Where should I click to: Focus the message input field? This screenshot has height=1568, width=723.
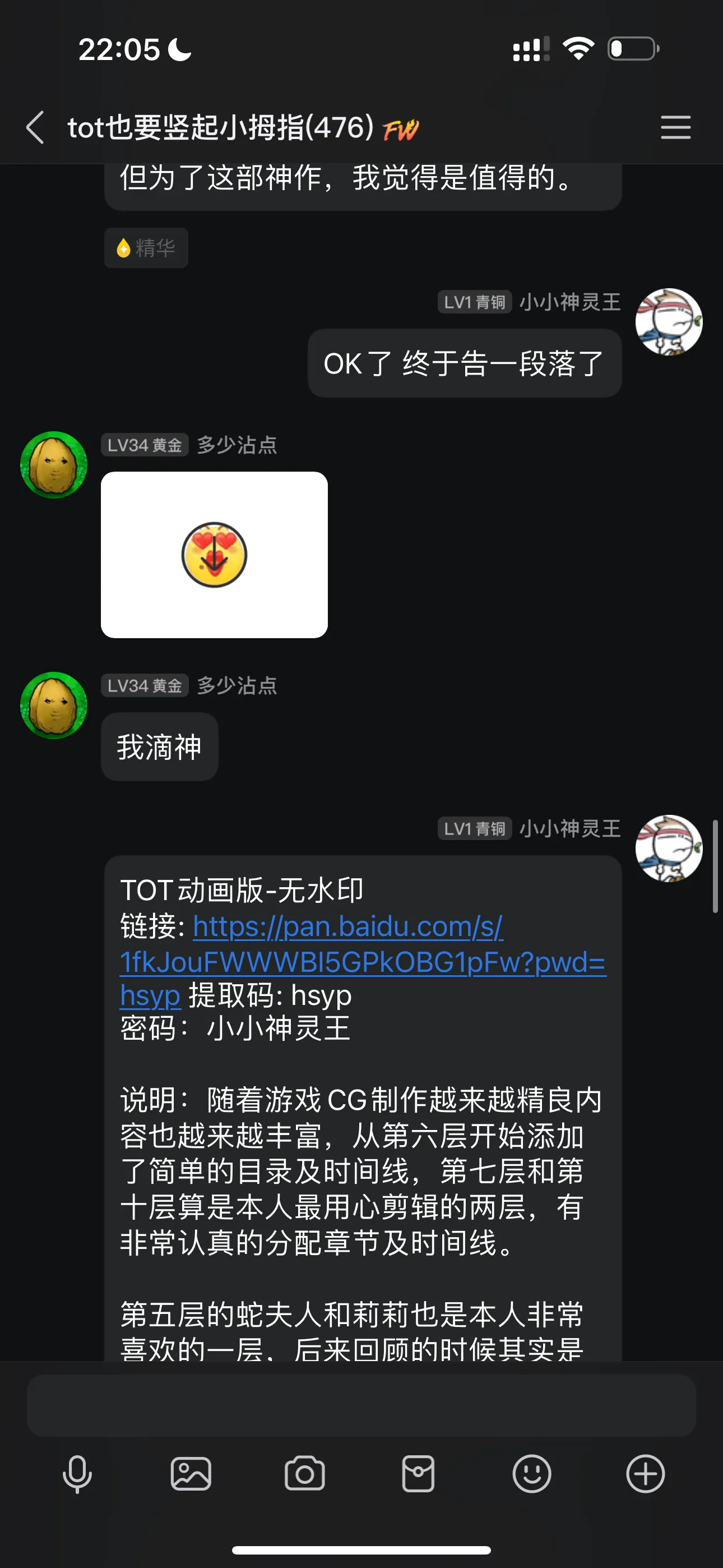click(x=361, y=1405)
